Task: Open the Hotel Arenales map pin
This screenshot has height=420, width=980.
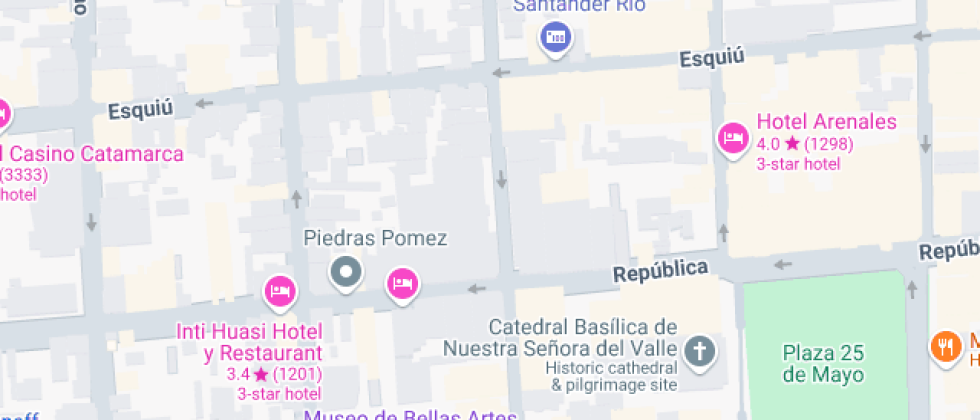Action: [733, 137]
